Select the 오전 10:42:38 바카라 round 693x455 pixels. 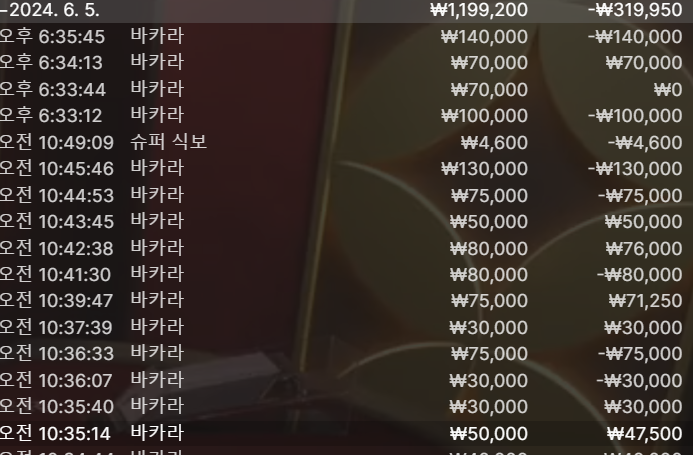[346, 248]
